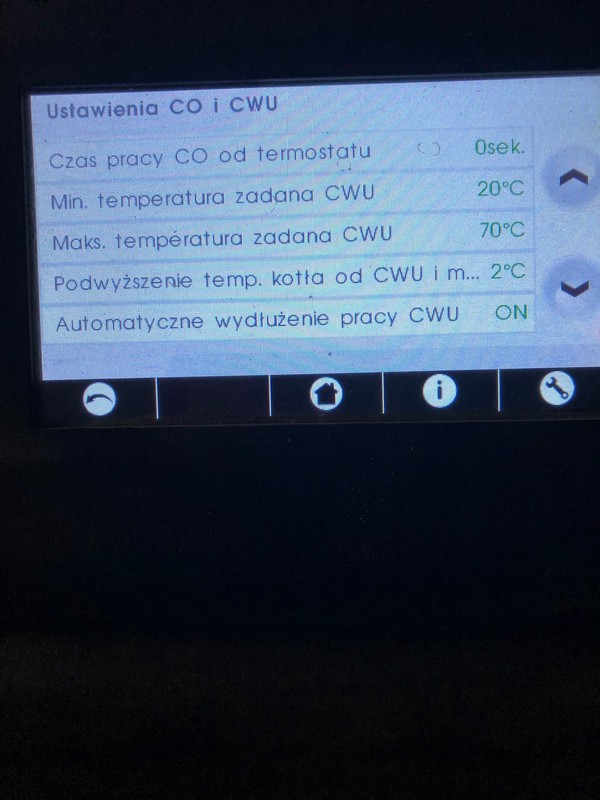Open Czas pracy CO od termostatu setting
The height and width of the screenshot is (800, 600).
tap(288, 150)
